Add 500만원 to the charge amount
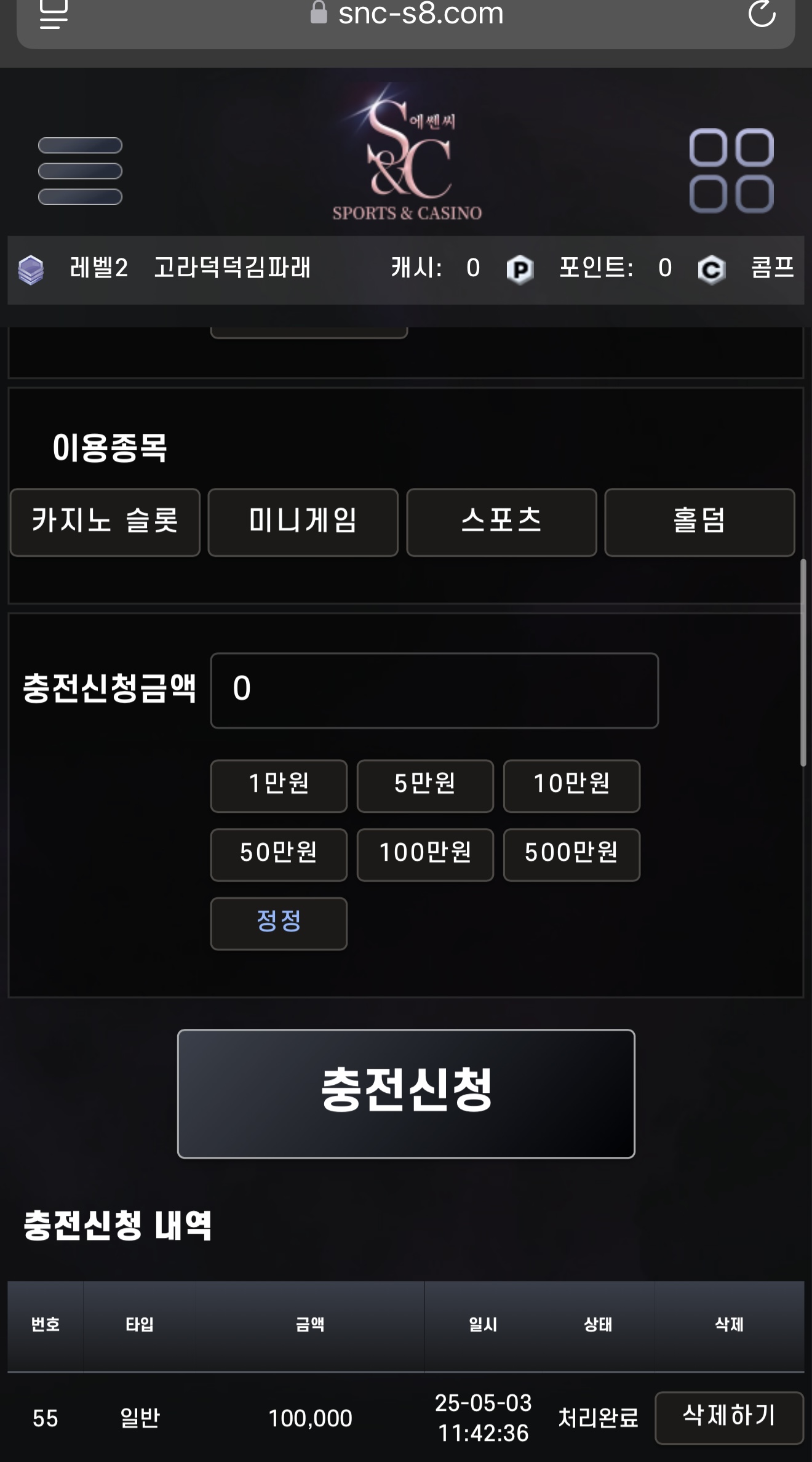Viewport: 812px width, 1462px height. (571, 855)
